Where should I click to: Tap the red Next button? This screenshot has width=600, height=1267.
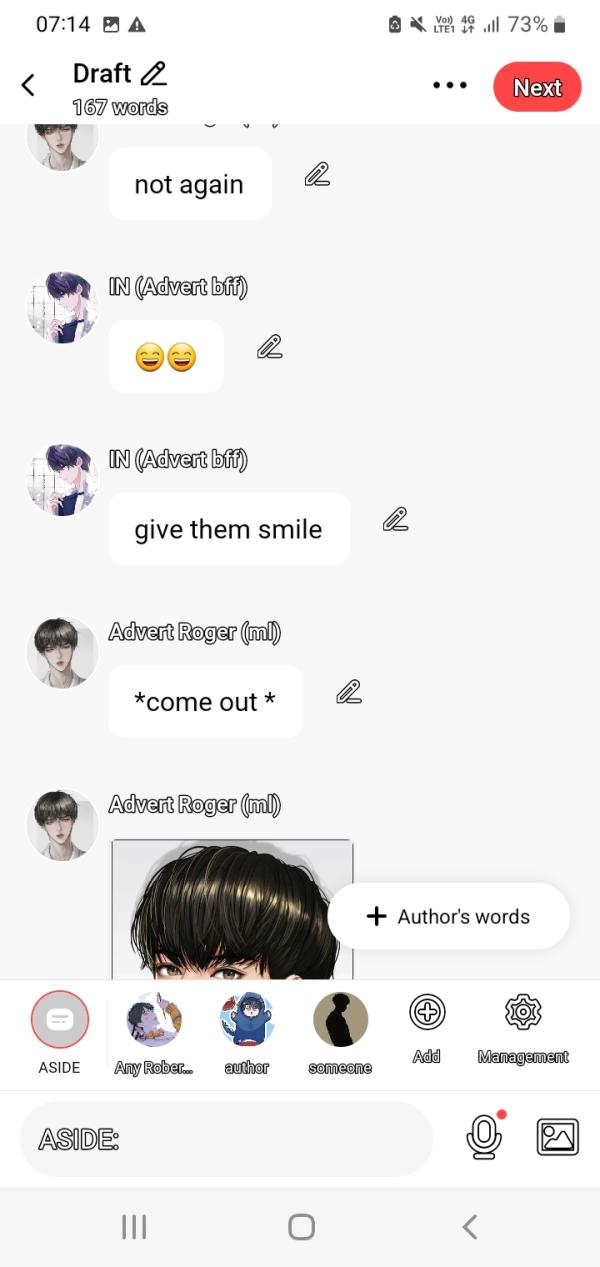click(x=537, y=87)
